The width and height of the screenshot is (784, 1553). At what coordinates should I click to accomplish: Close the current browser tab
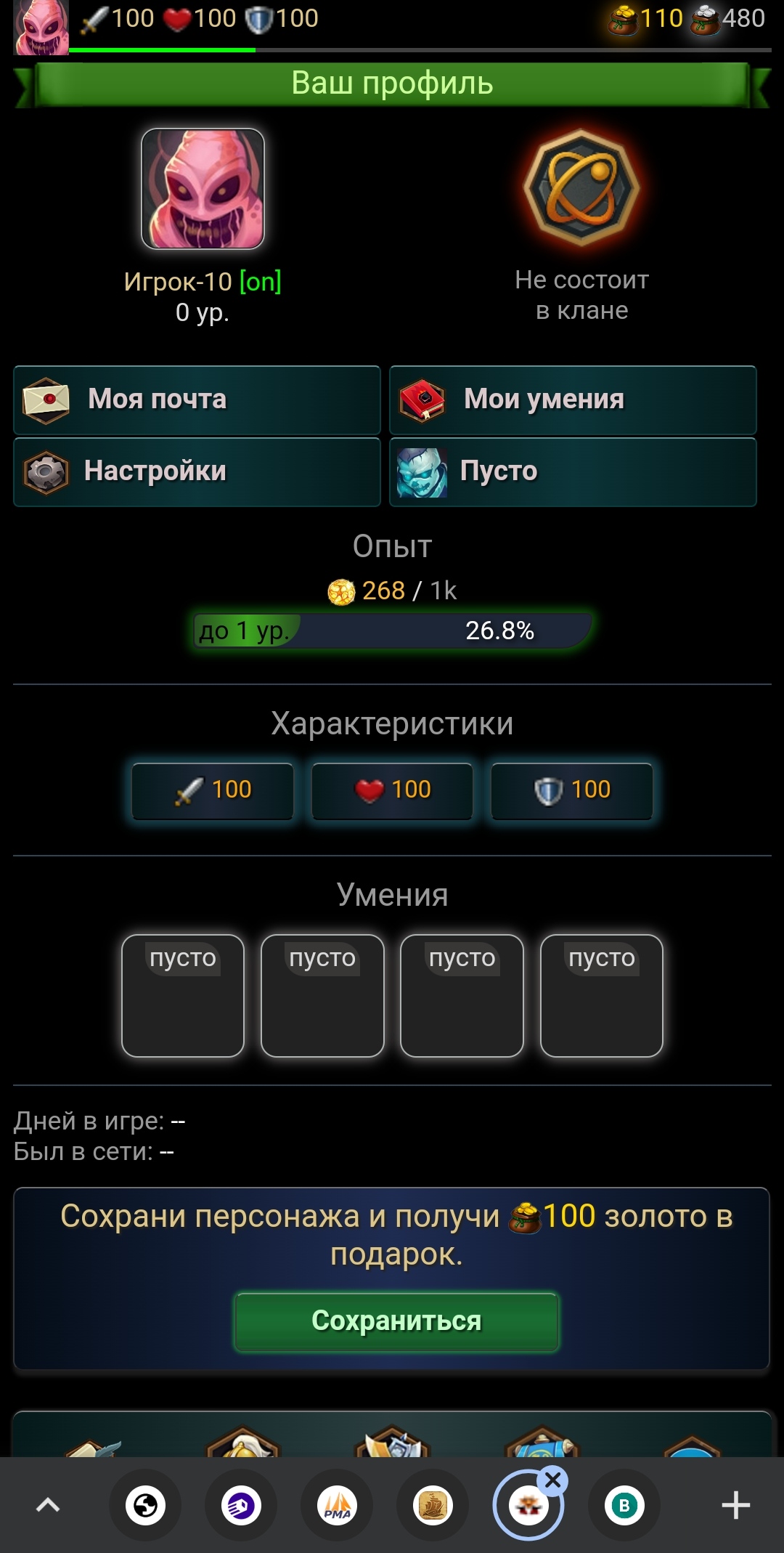[x=553, y=1480]
